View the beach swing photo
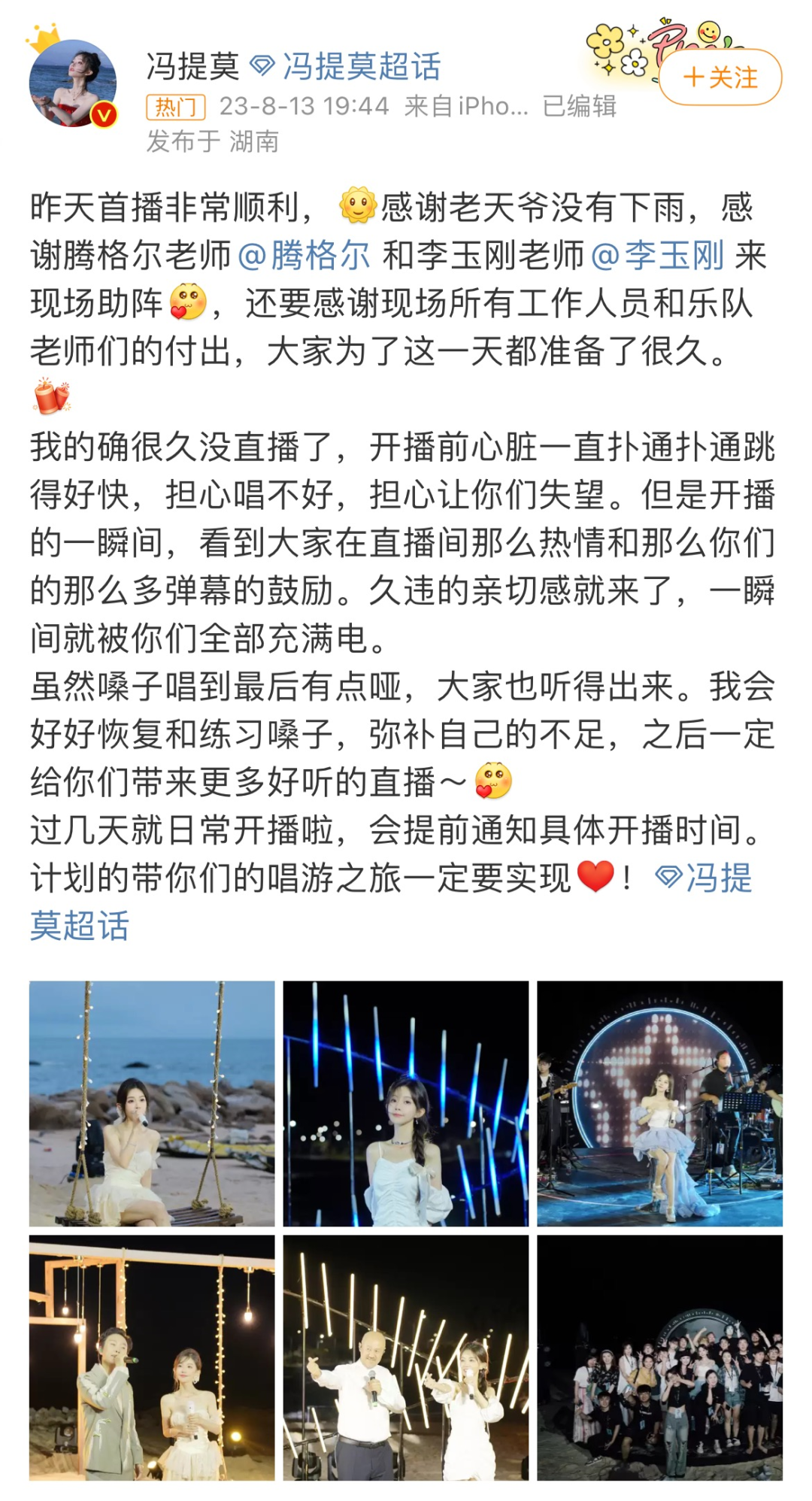The image size is (812, 1501). click(x=152, y=1103)
